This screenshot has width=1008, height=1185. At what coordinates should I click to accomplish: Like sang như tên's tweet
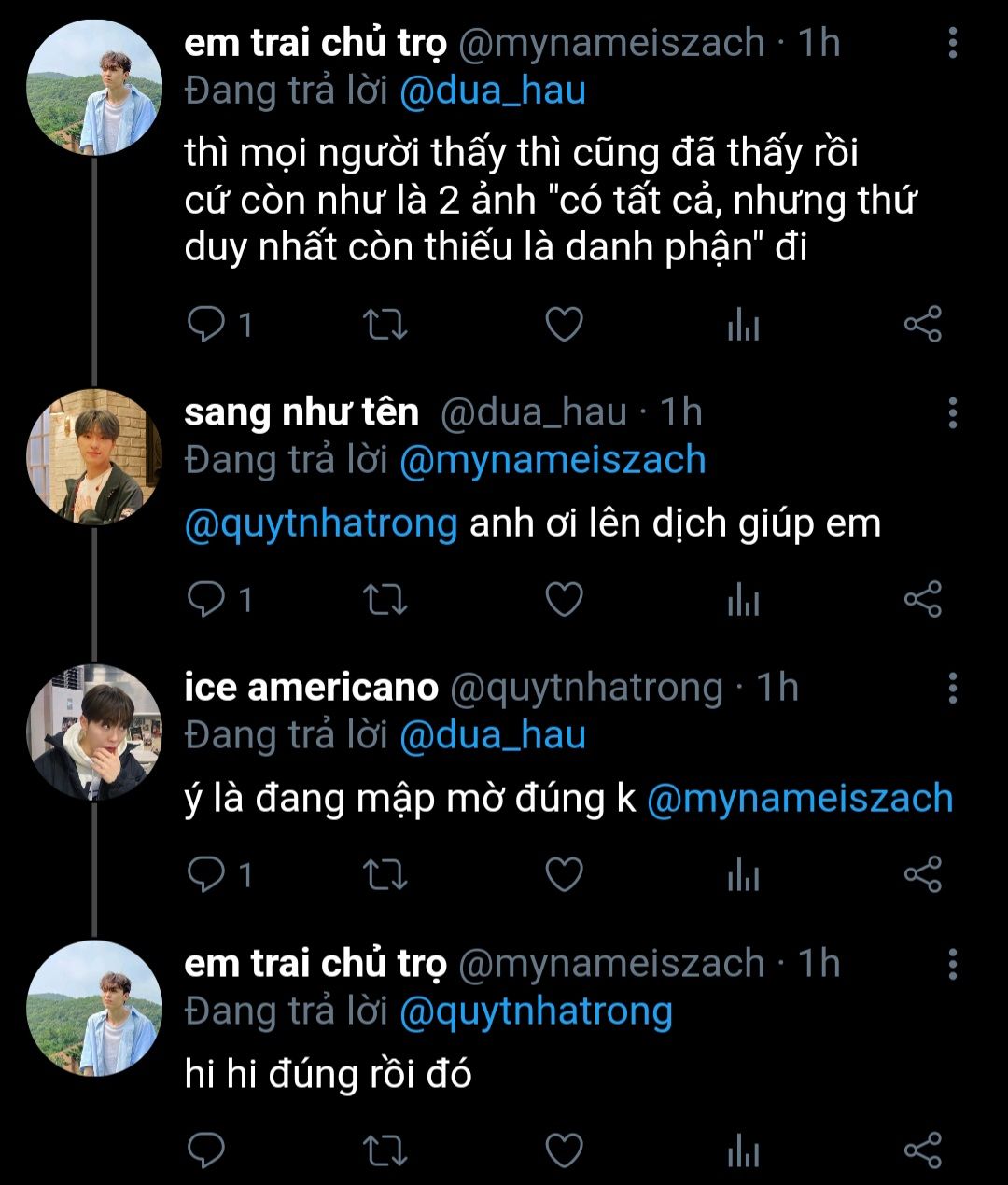[x=564, y=599]
